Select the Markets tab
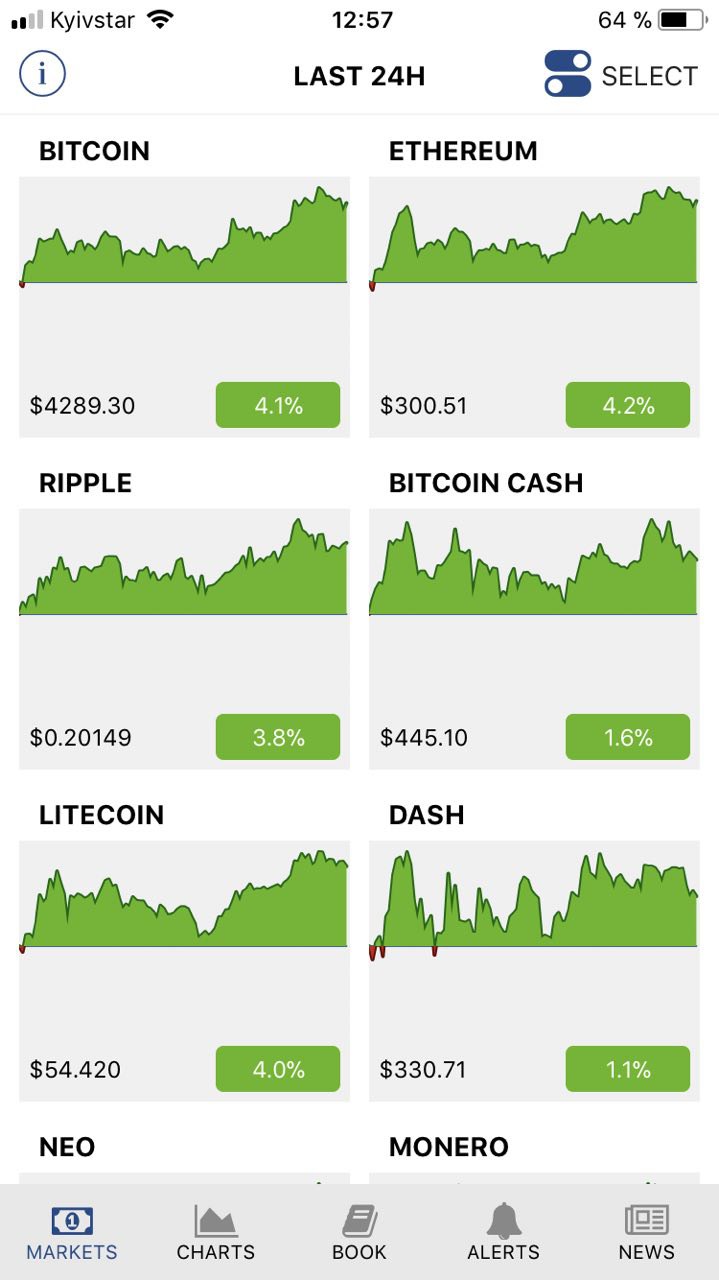Screen dimensions: 719x1280 pos(72,1233)
